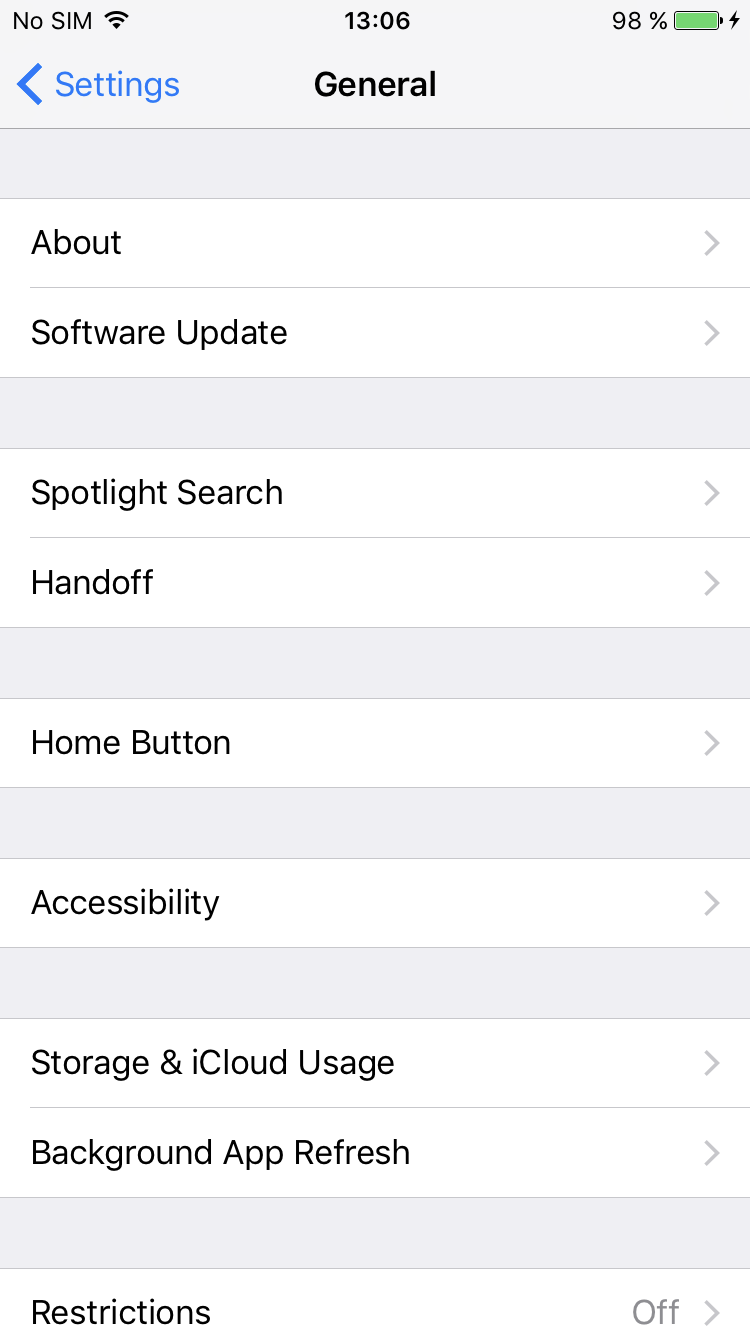Open Background App Refresh
The height and width of the screenshot is (1334, 750).
(375, 1153)
